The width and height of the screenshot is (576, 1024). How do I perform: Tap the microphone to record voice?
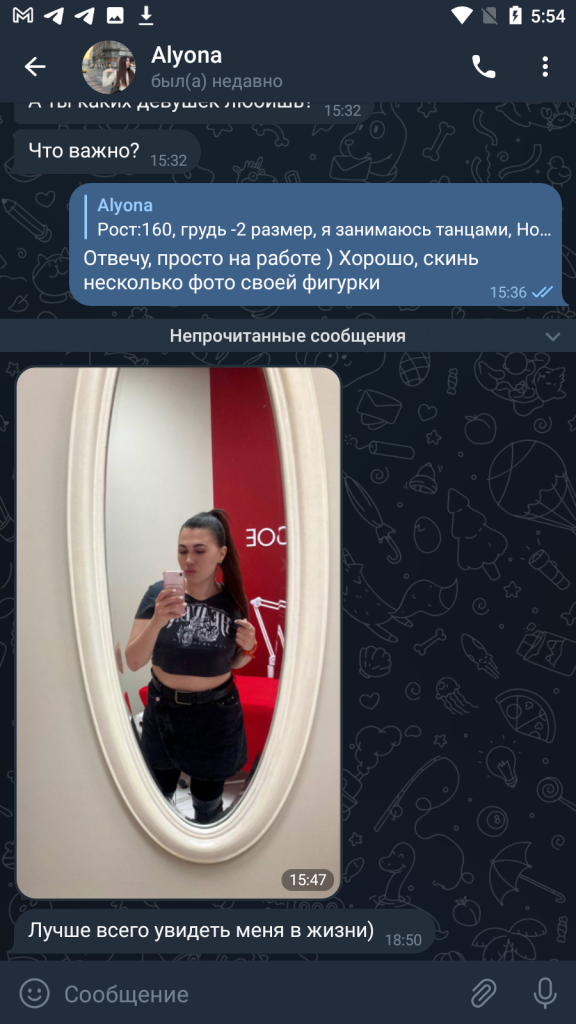[x=545, y=994]
